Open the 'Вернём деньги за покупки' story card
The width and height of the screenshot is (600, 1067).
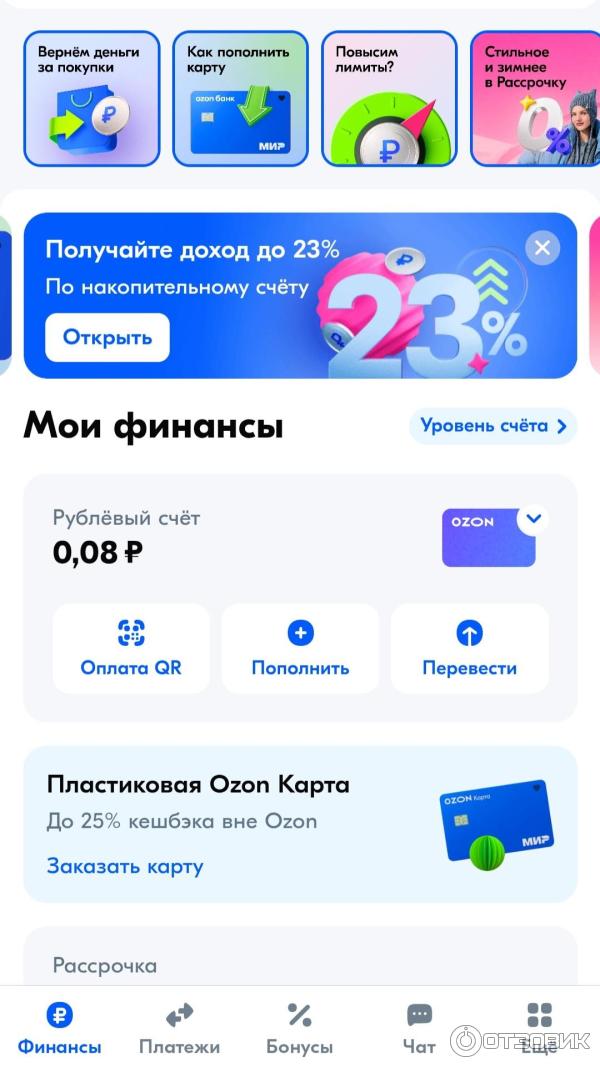[x=92, y=98]
